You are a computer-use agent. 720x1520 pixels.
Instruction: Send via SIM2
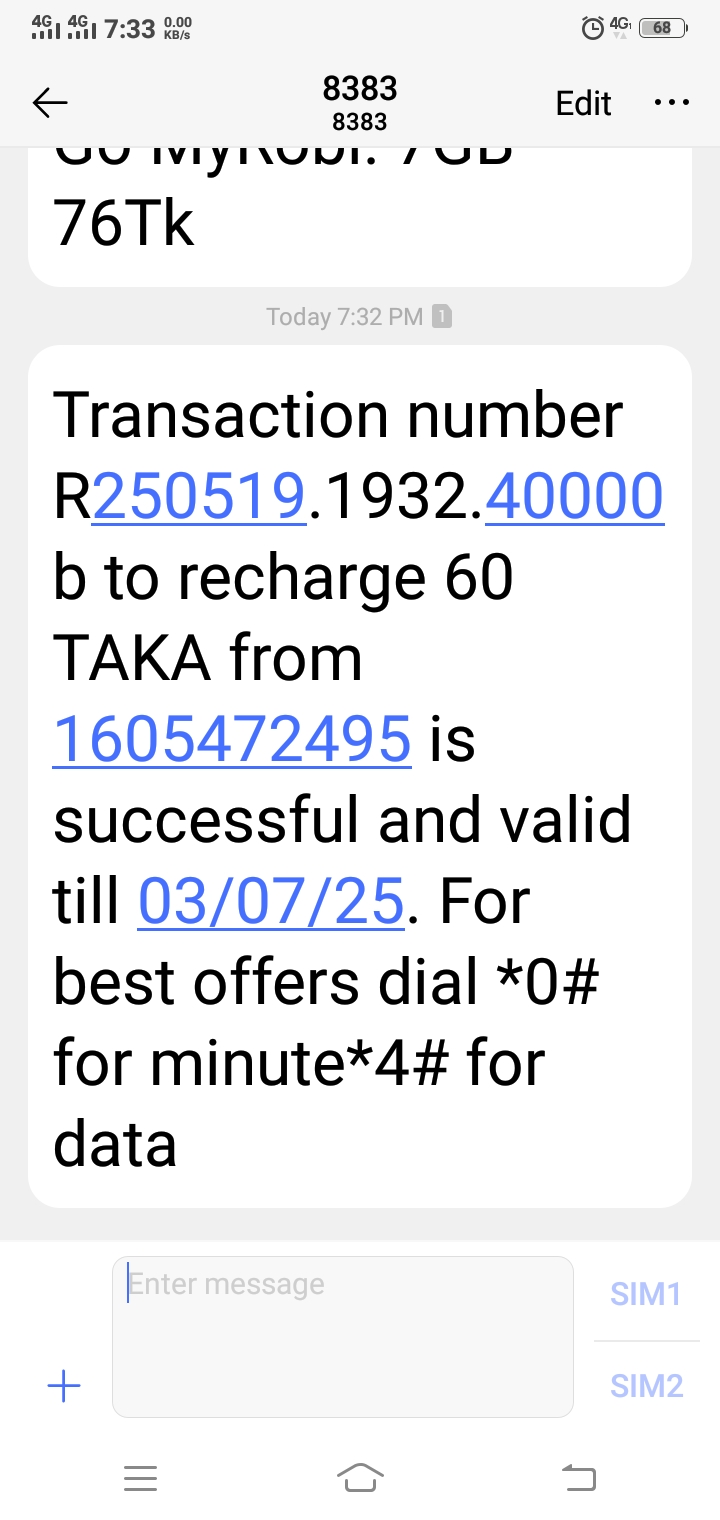646,1386
